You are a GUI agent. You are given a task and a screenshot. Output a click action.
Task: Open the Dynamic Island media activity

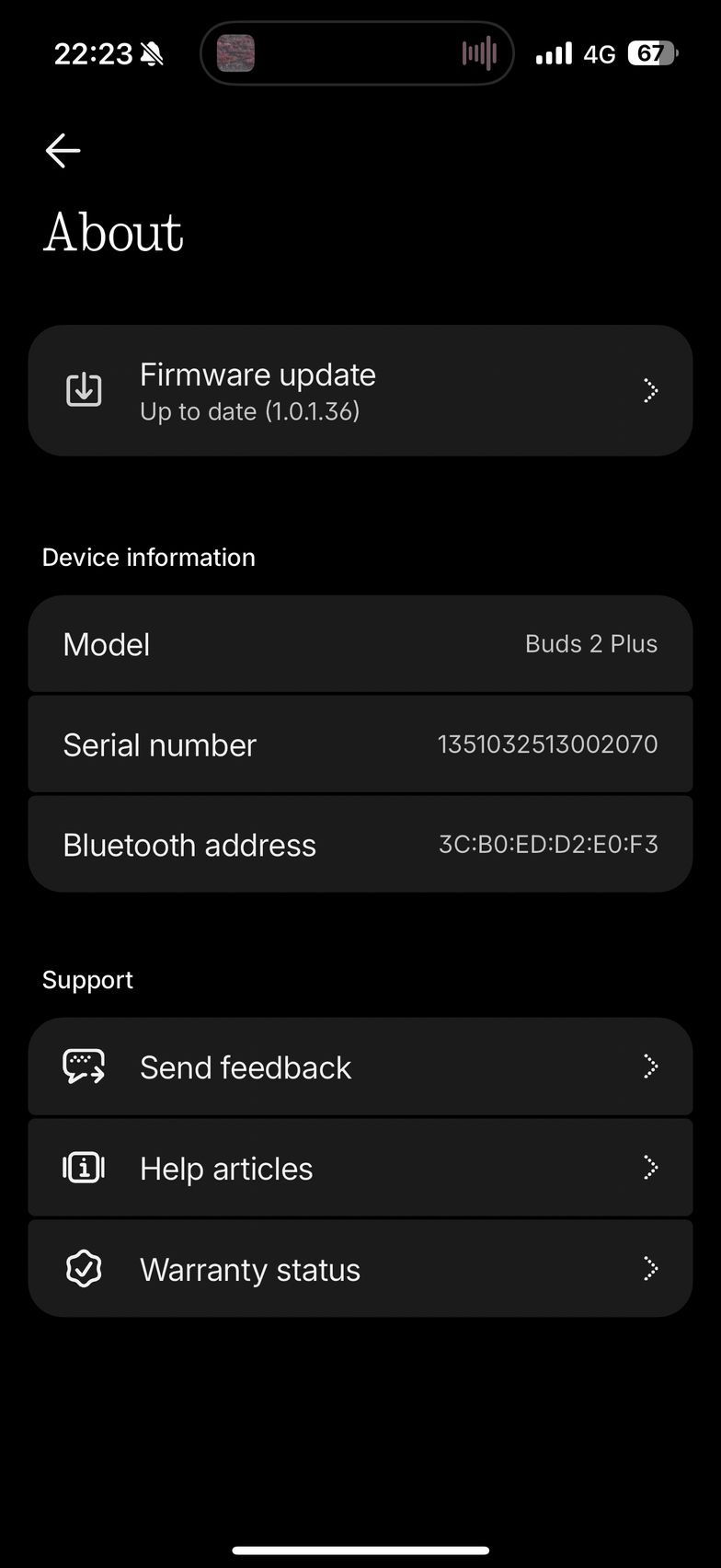(x=357, y=53)
